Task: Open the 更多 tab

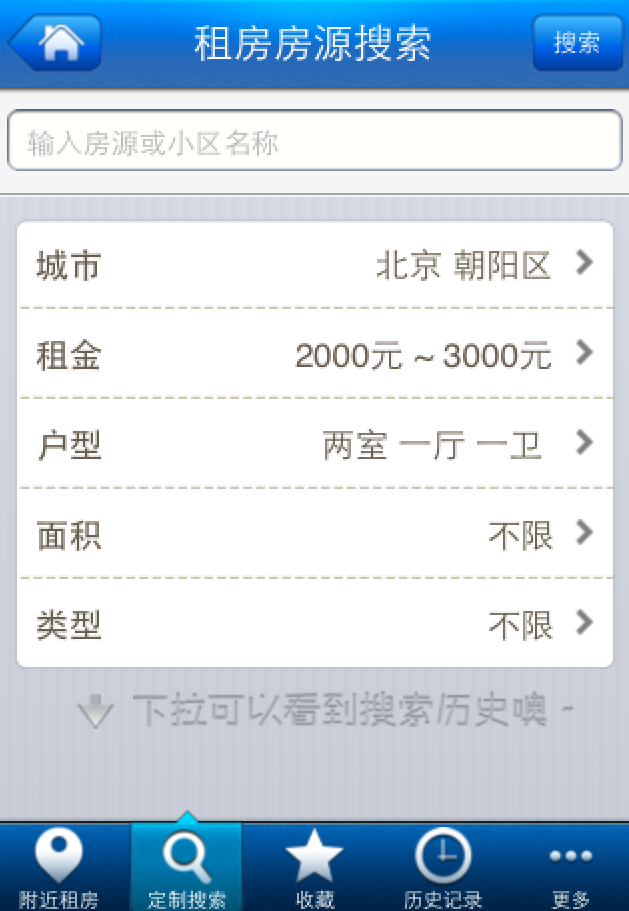Action: tap(570, 868)
